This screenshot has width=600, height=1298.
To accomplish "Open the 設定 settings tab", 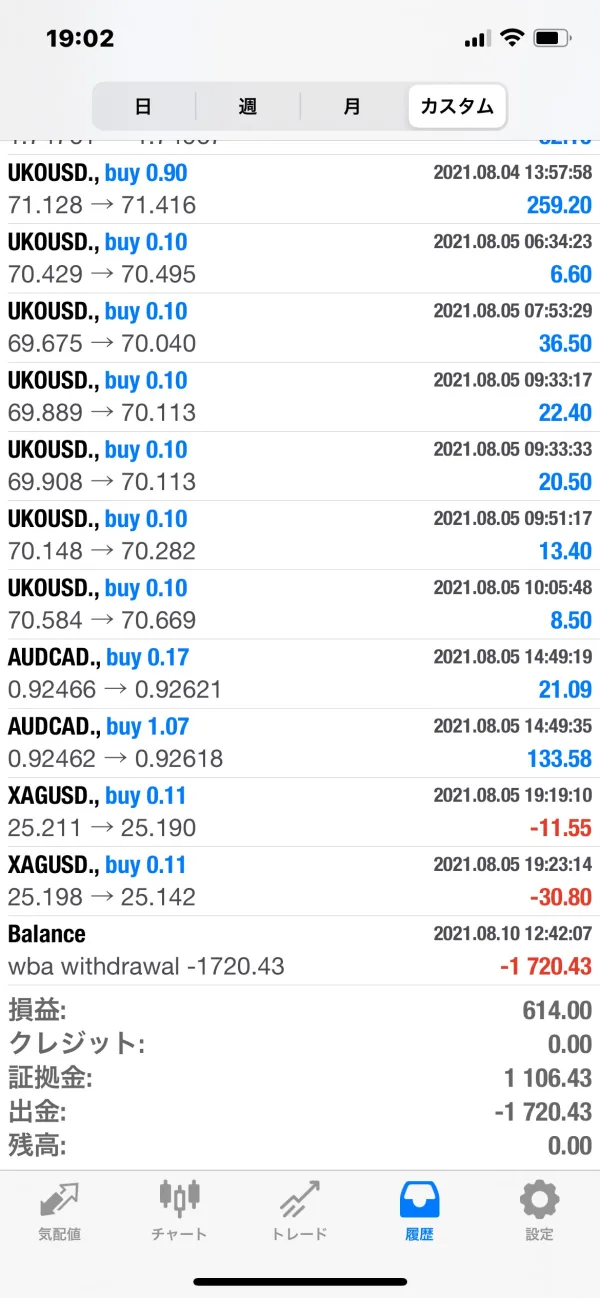I will (x=540, y=1210).
